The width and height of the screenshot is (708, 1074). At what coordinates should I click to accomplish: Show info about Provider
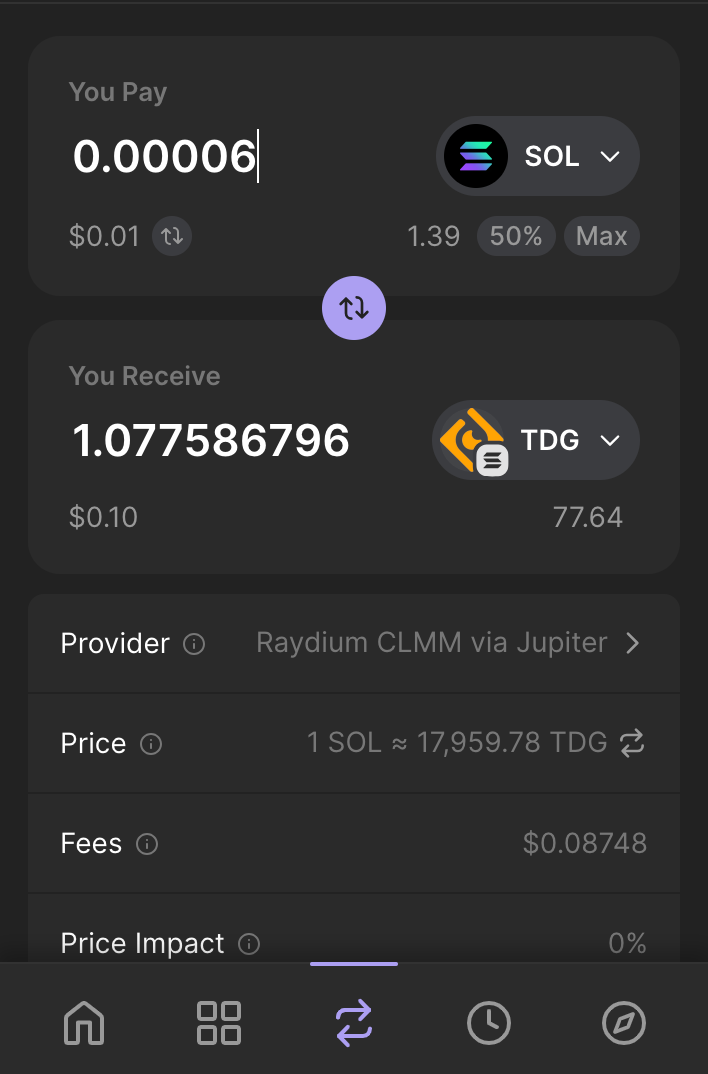point(195,644)
